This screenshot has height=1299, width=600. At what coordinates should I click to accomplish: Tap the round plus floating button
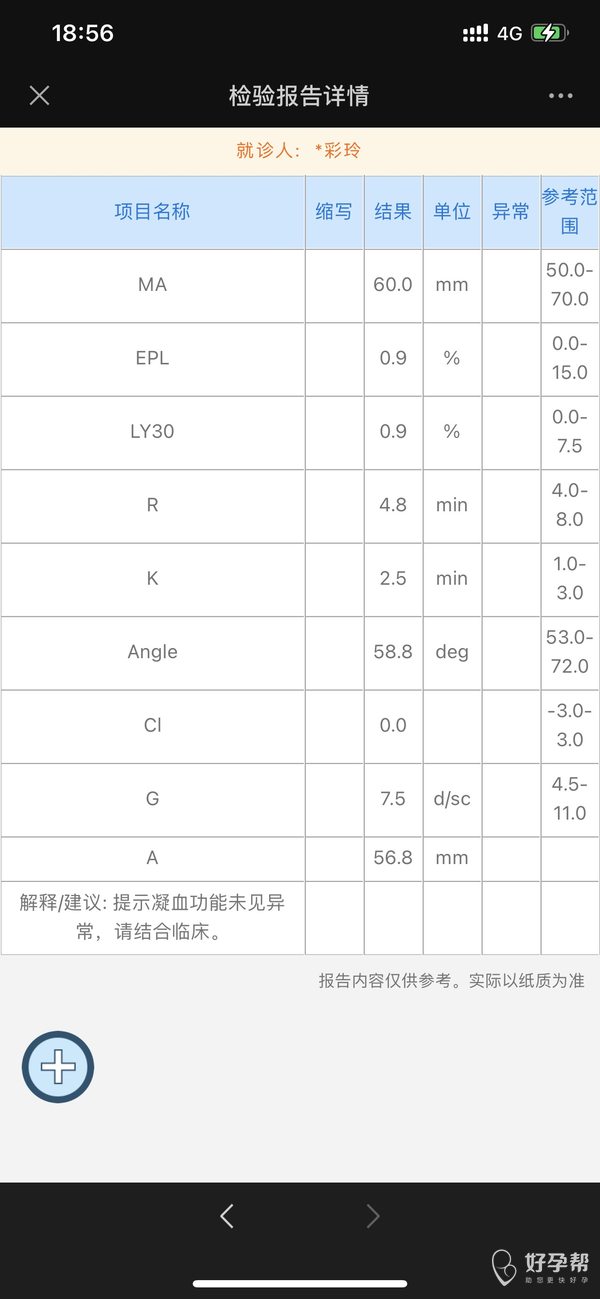pos(58,1067)
